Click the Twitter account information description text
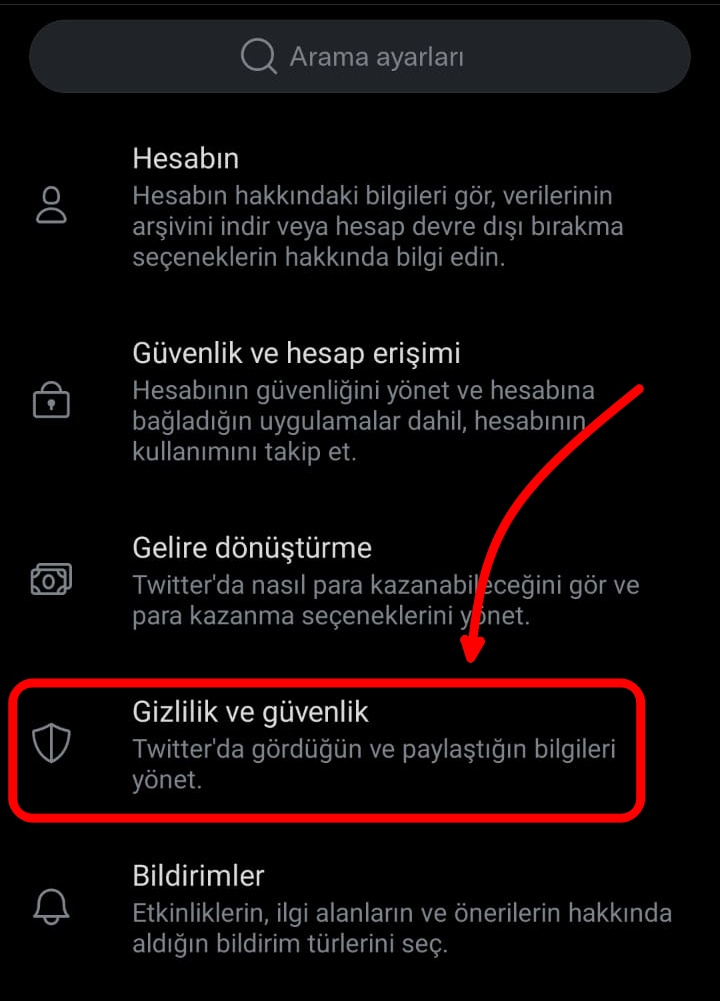Screen dimensions: 720x1001 380,223
